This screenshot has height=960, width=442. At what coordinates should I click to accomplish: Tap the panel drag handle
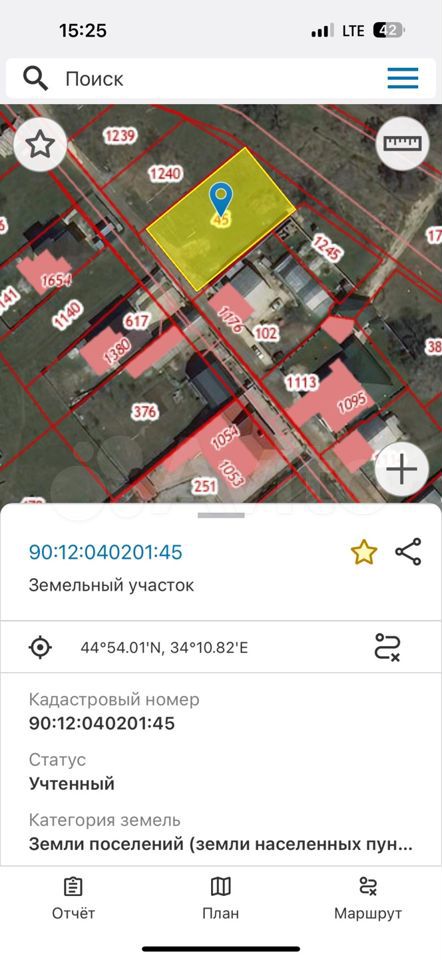(221, 515)
